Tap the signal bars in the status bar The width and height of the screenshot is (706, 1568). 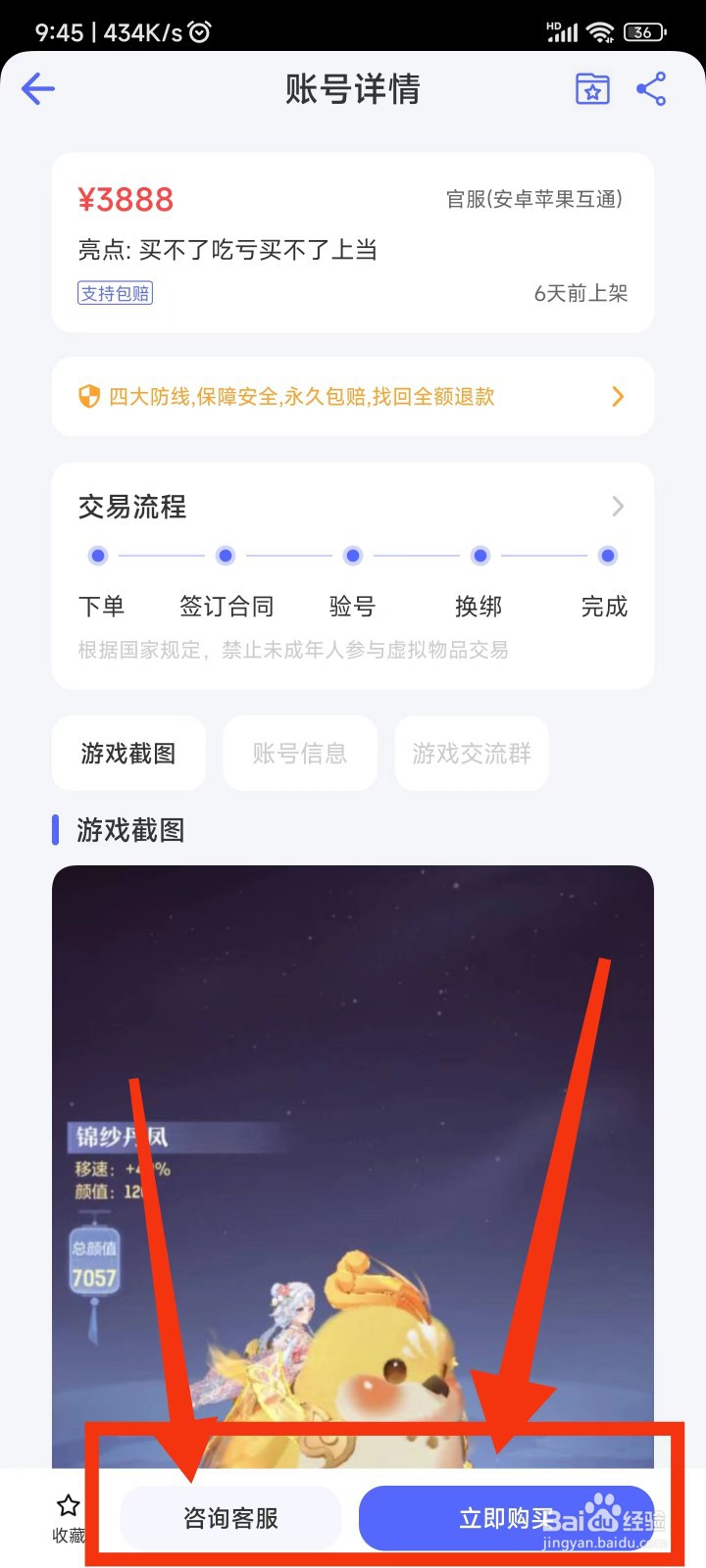coord(562,30)
